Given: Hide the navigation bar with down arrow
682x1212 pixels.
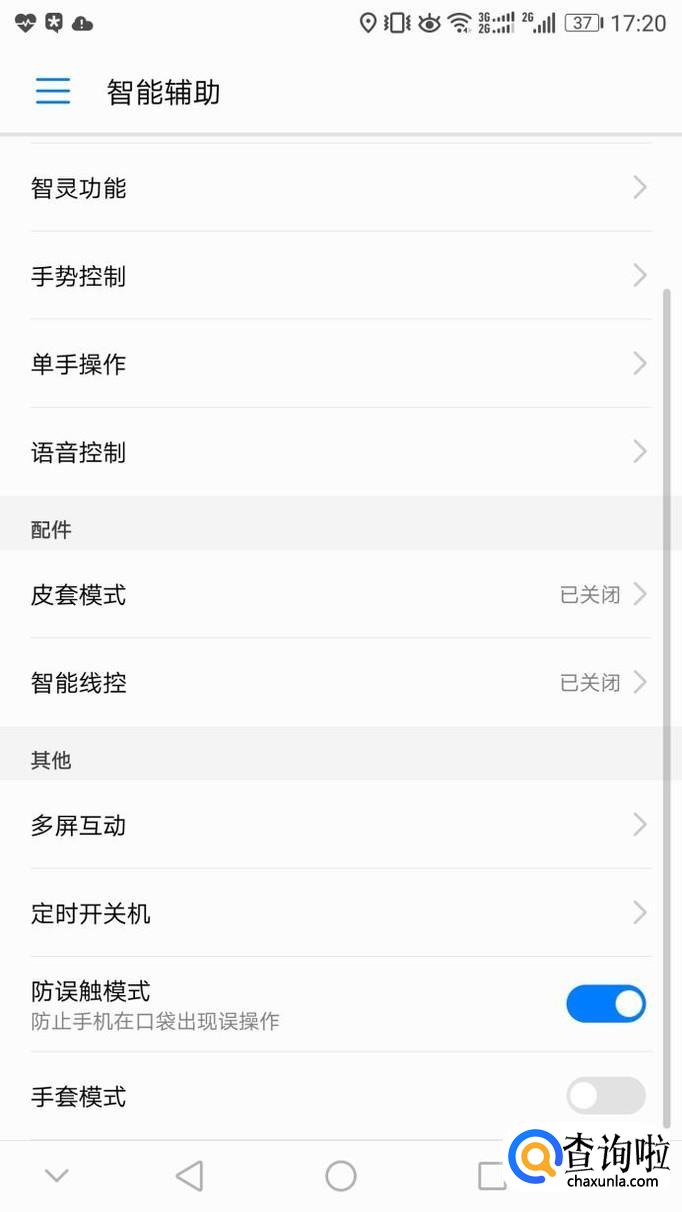Looking at the screenshot, I should tap(57, 1176).
